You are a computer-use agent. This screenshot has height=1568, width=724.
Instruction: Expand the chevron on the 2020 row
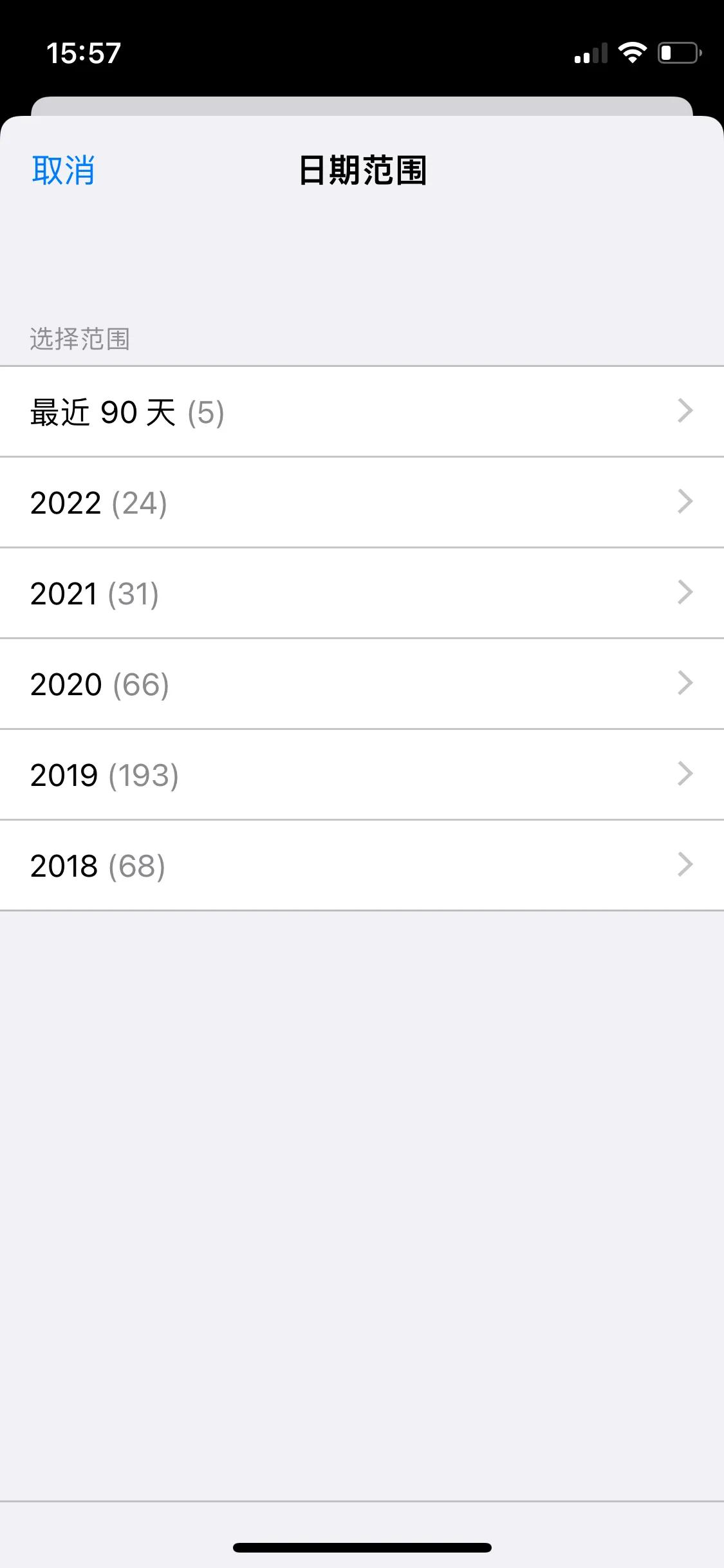click(x=684, y=682)
